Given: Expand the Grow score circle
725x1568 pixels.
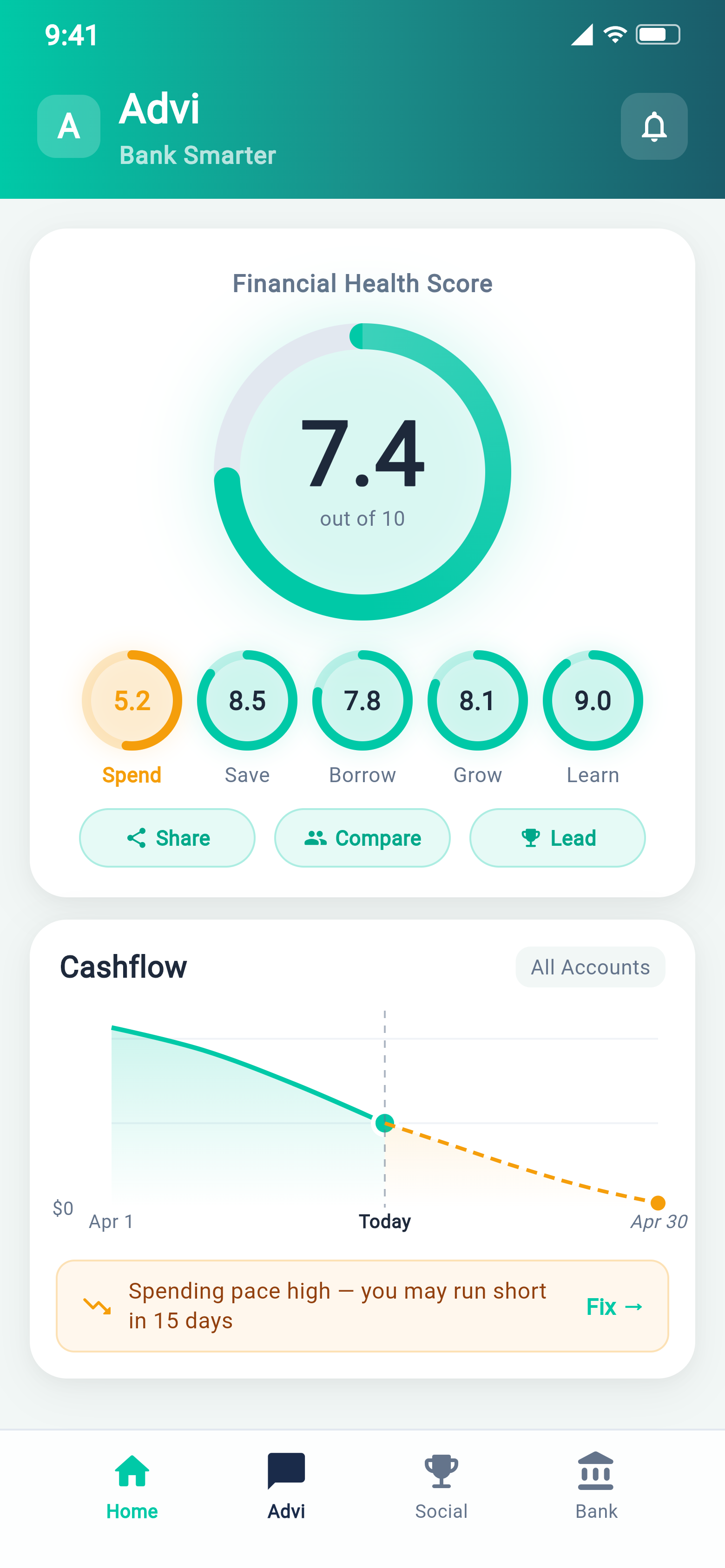Looking at the screenshot, I should coord(478,700).
